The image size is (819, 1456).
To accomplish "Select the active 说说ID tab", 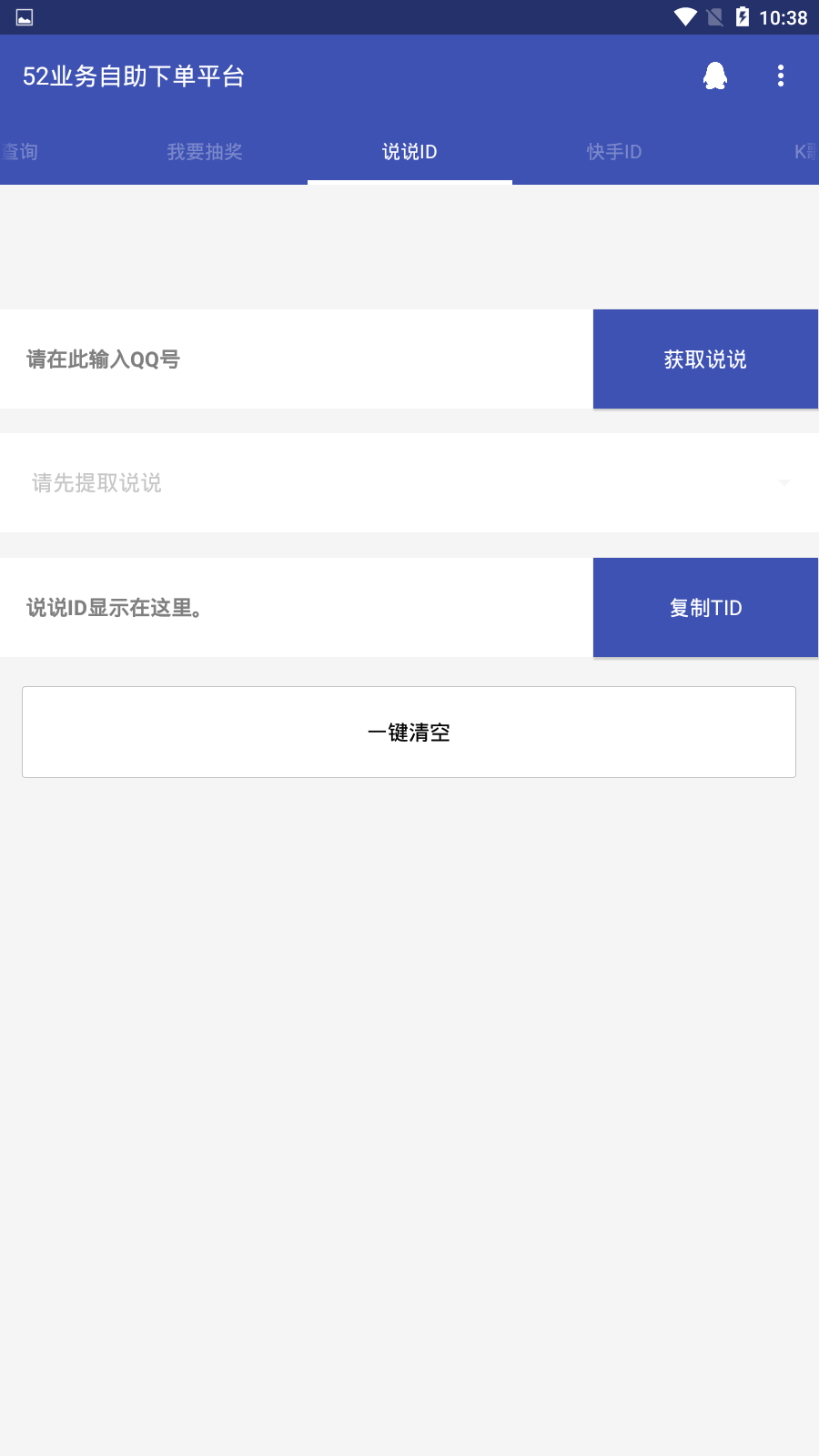I will pyautogui.click(x=409, y=152).
